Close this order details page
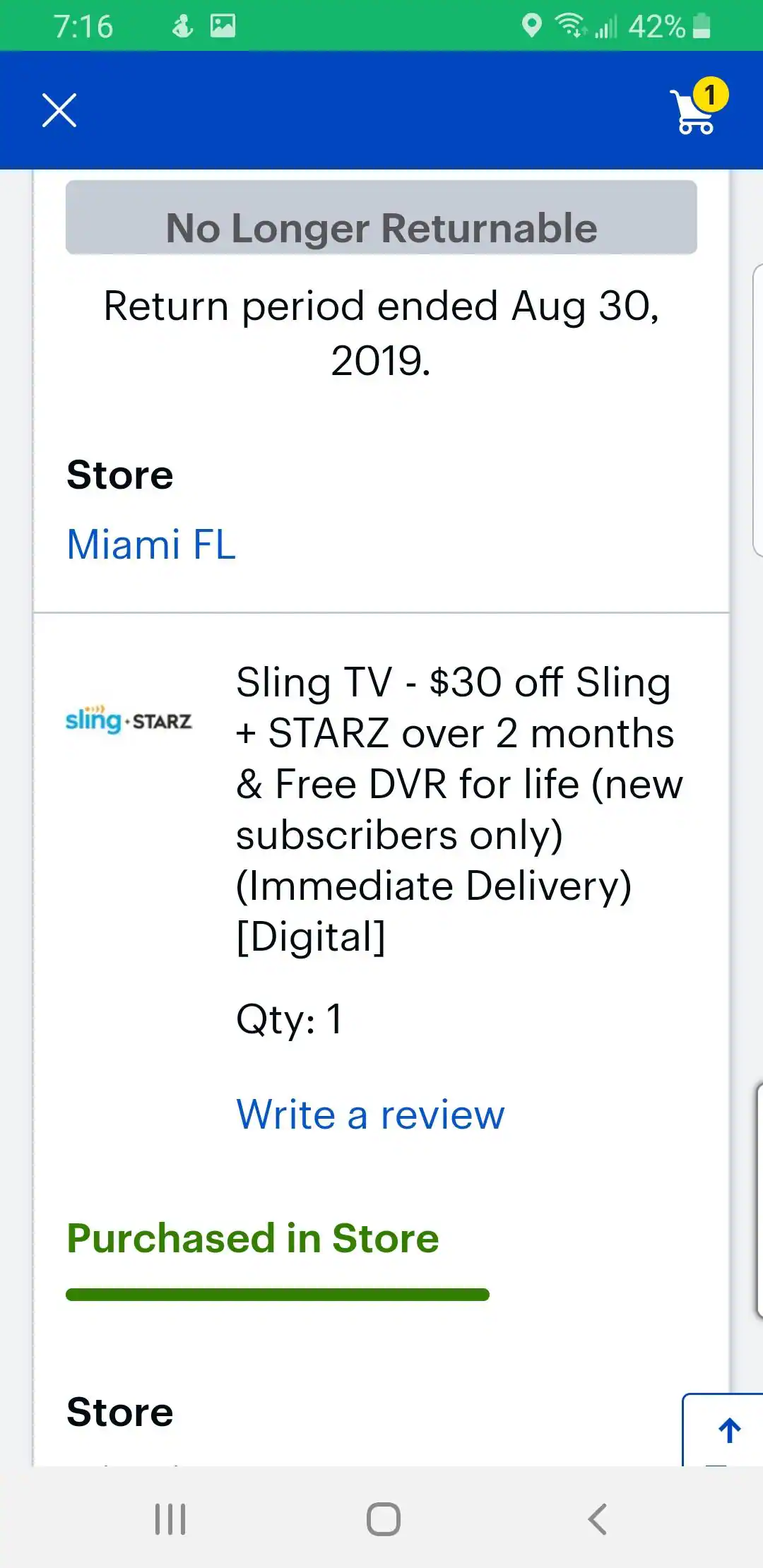763x1568 pixels. pyautogui.click(x=59, y=110)
